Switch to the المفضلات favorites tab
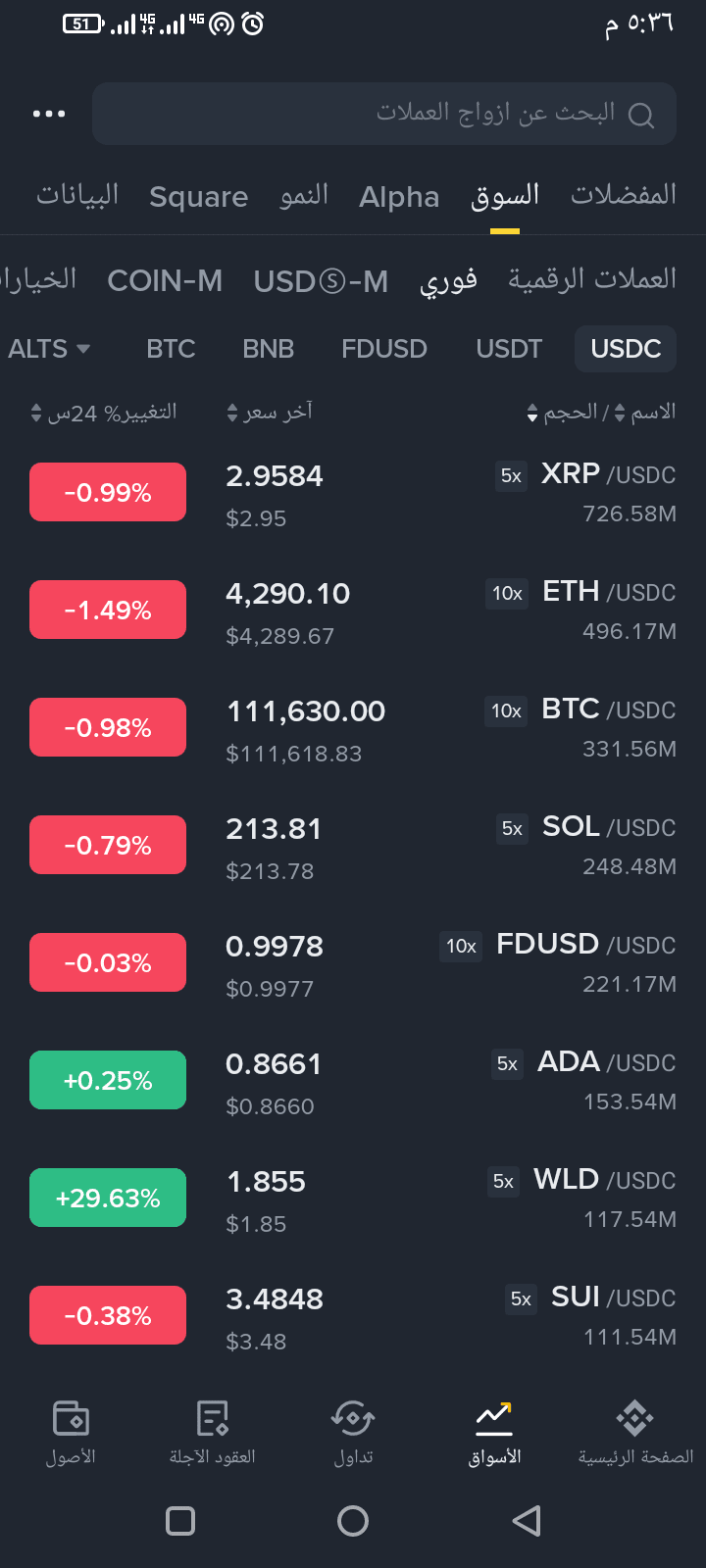This screenshot has height=1568, width=706. (624, 195)
